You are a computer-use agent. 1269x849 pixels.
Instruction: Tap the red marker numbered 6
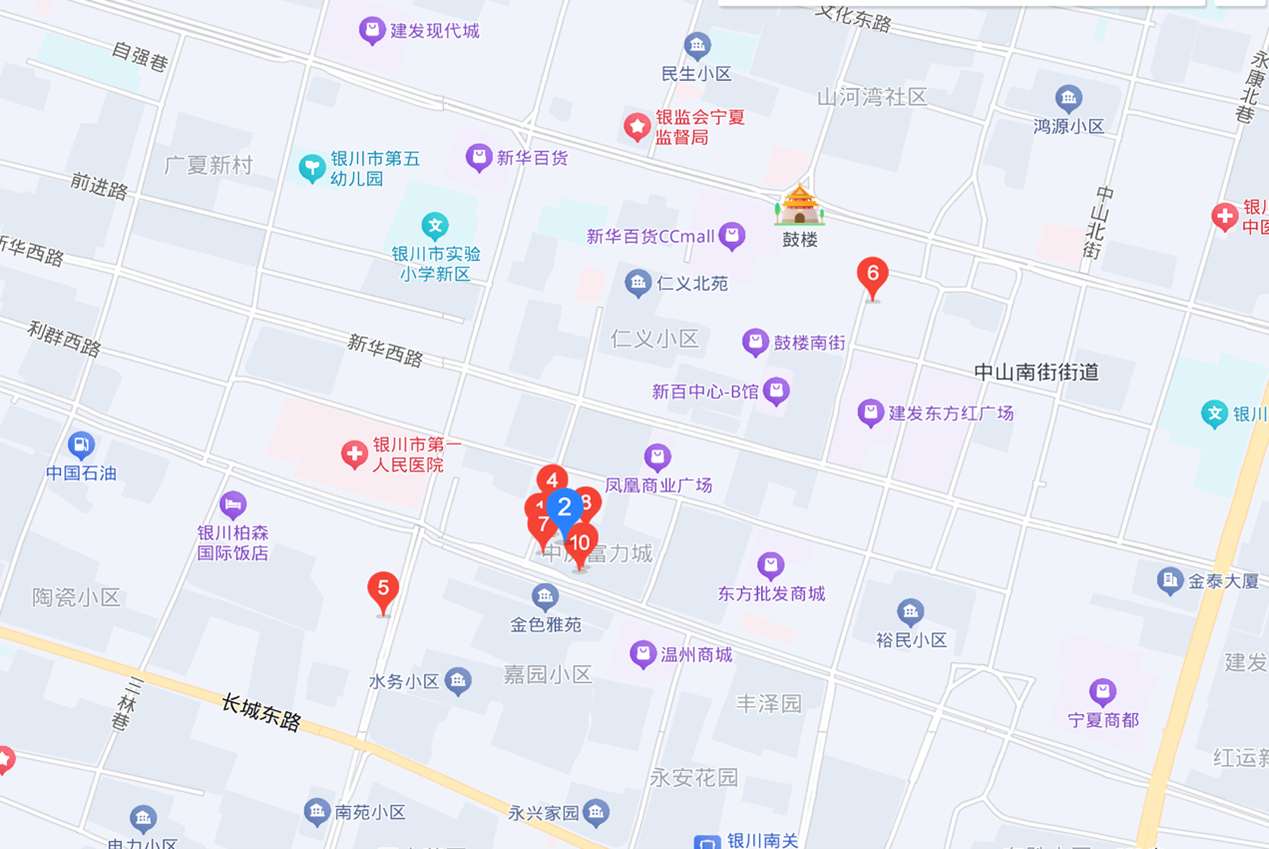click(x=872, y=274)
